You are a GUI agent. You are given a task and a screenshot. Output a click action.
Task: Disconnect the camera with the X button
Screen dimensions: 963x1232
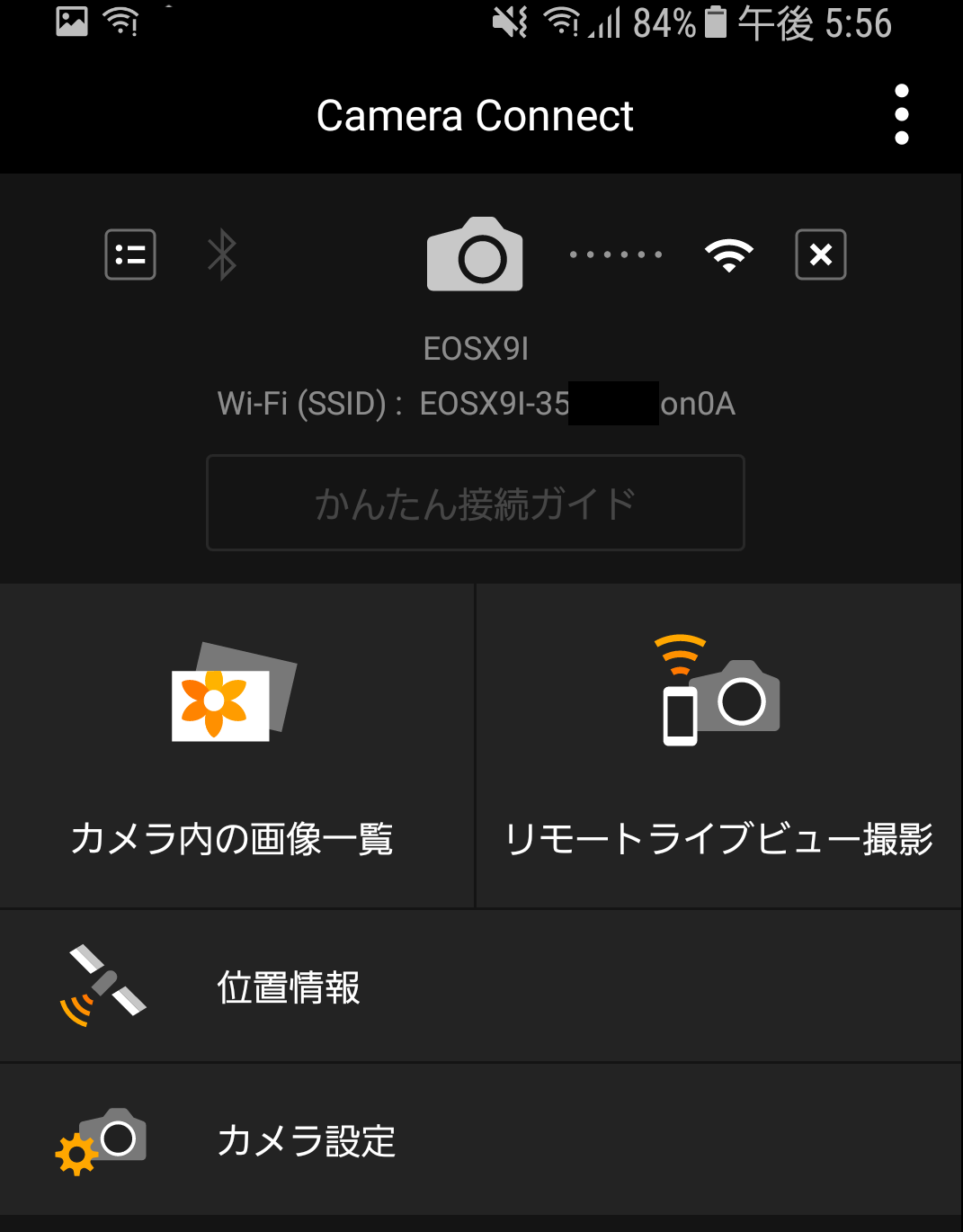[x=820, y=254]
